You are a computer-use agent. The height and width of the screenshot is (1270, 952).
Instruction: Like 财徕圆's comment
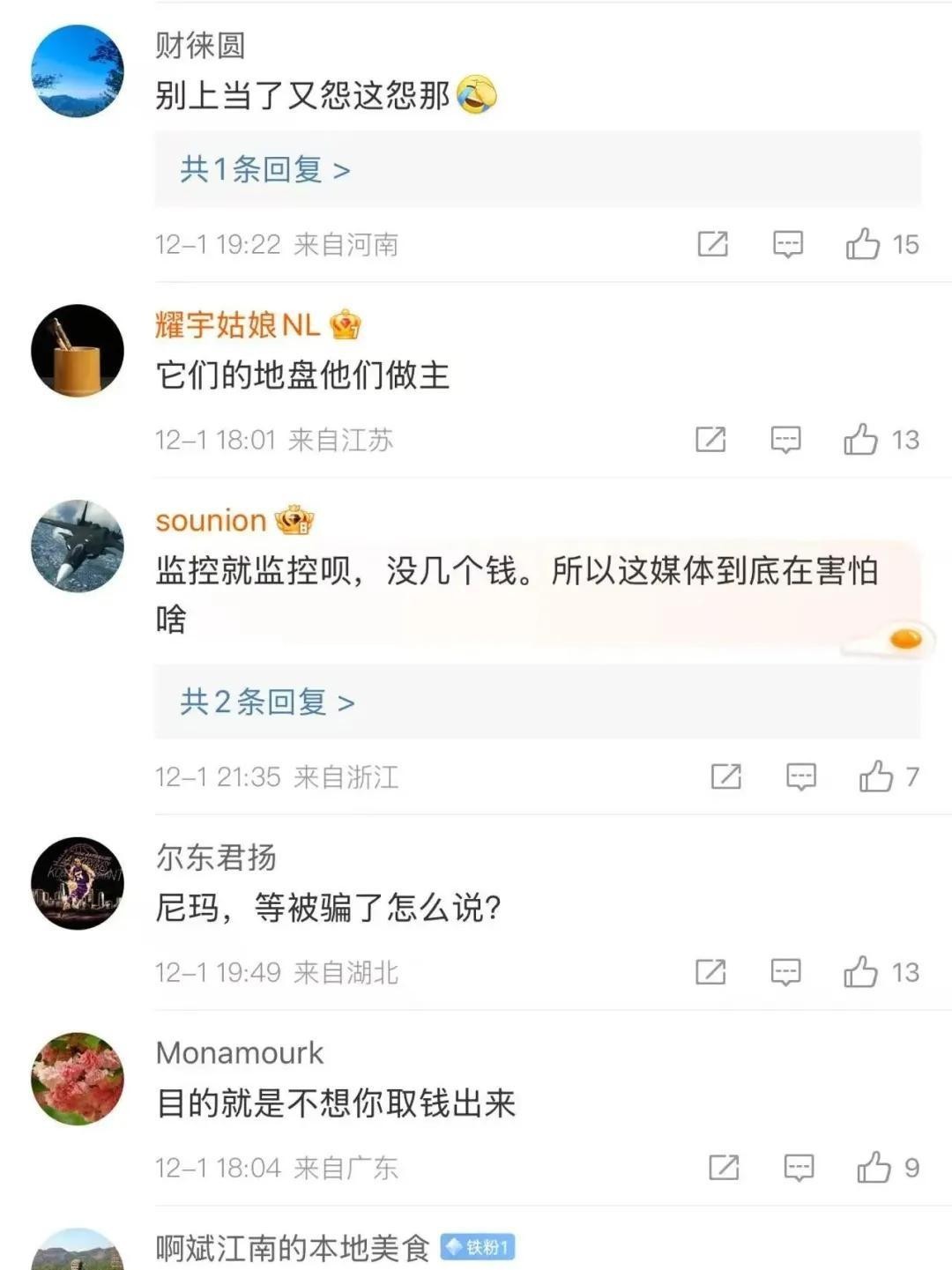863,244
